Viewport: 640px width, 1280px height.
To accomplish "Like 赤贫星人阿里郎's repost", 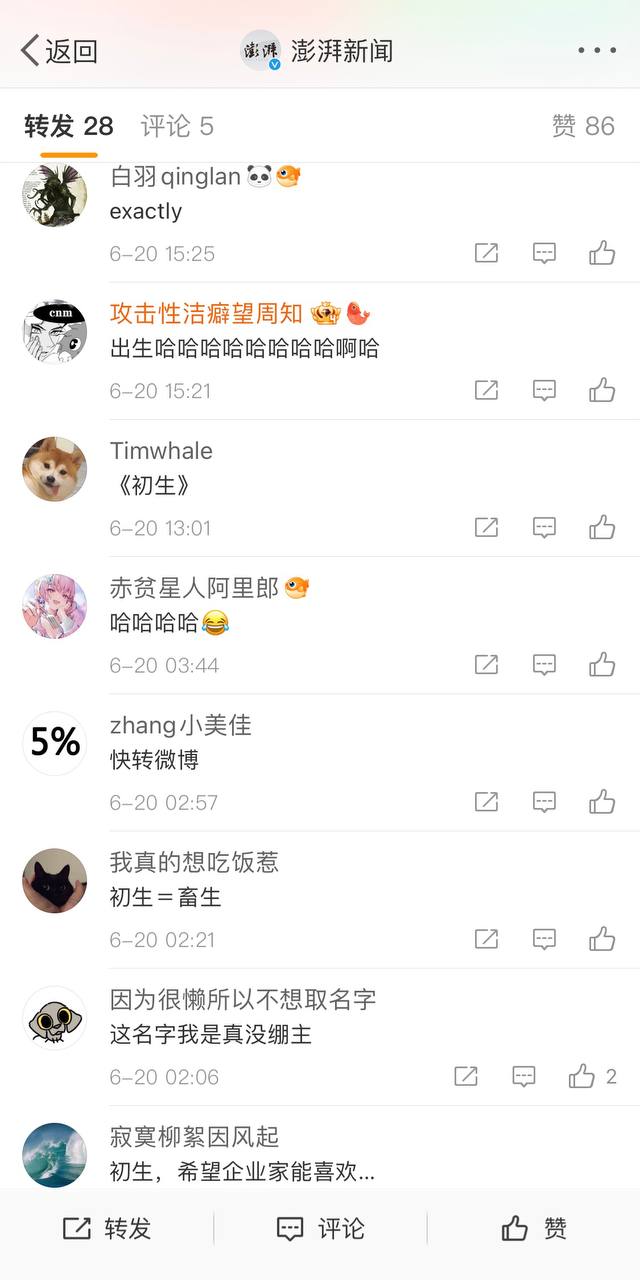I will [x=602, y=664].
